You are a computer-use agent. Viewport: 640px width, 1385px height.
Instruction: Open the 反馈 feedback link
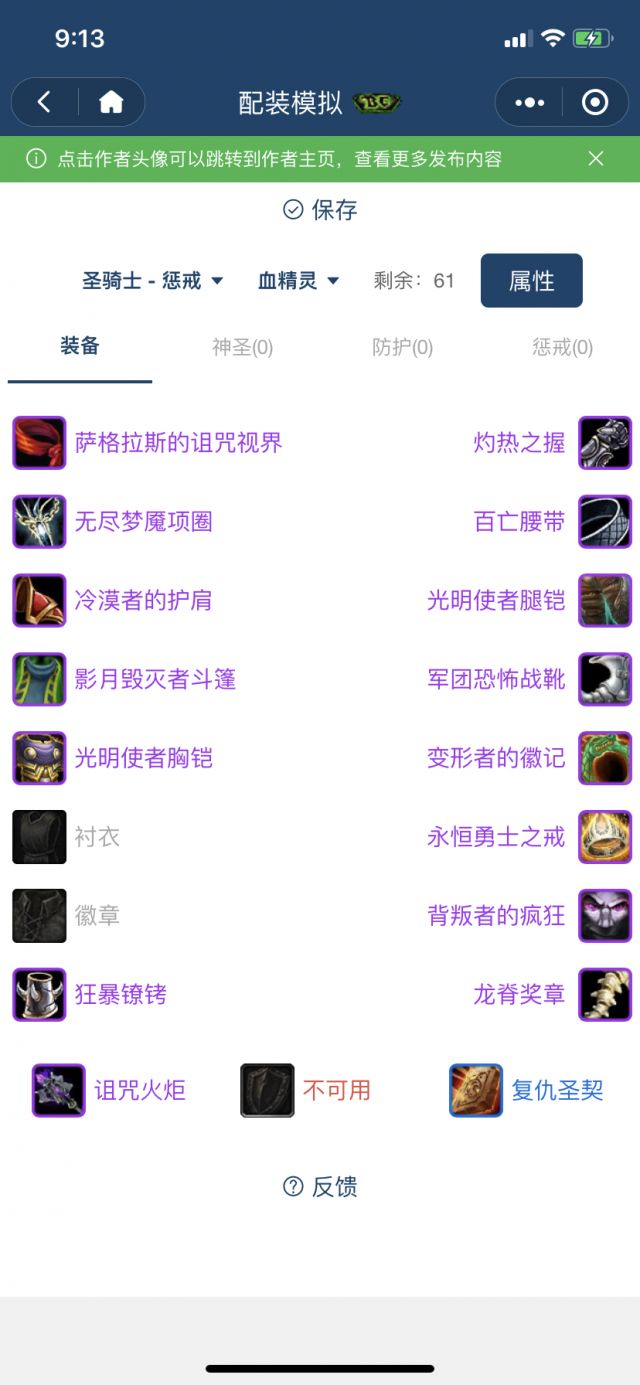point(320,1187)
